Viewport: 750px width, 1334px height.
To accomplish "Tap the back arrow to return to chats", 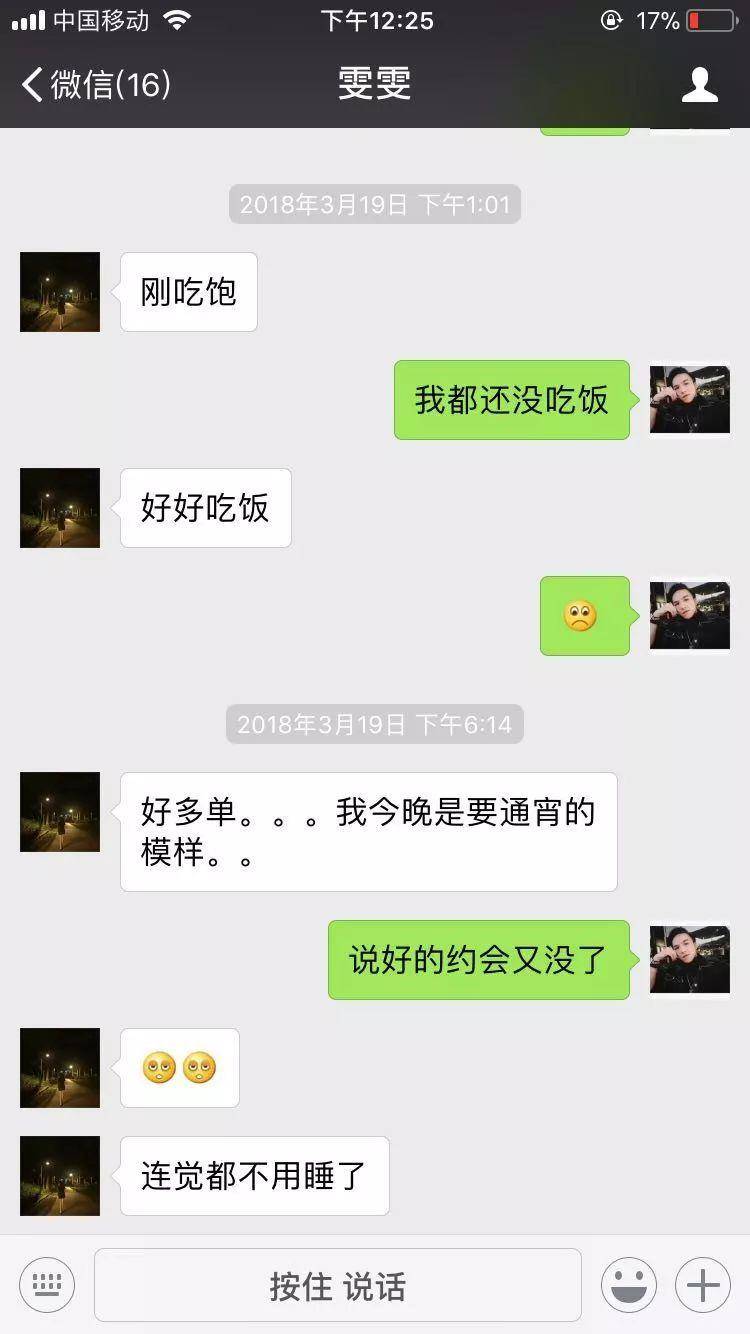I will 30,85.
